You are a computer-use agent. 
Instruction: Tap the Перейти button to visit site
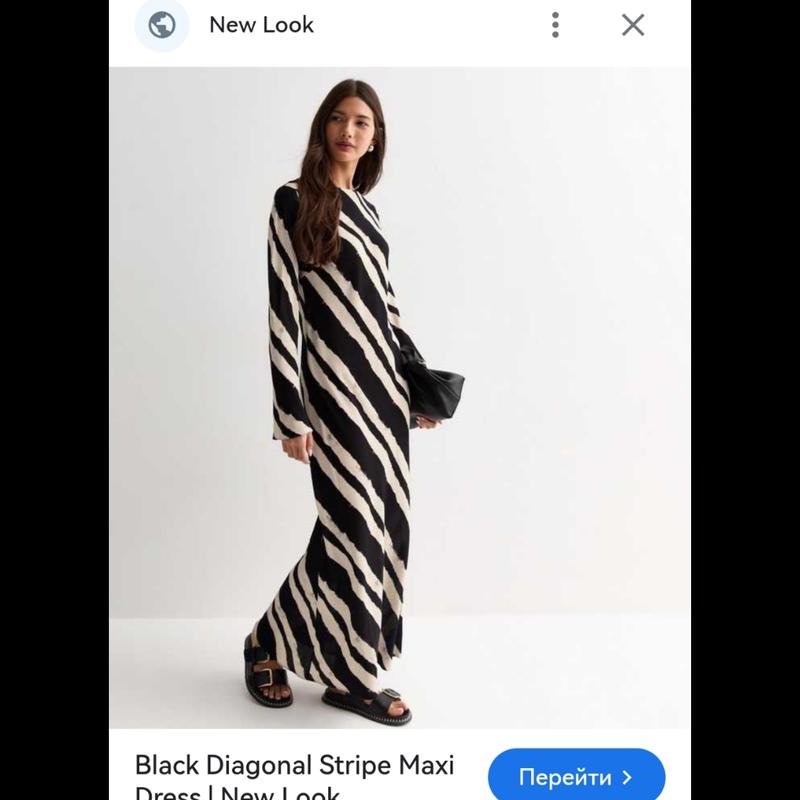click(x=576, y=776)
